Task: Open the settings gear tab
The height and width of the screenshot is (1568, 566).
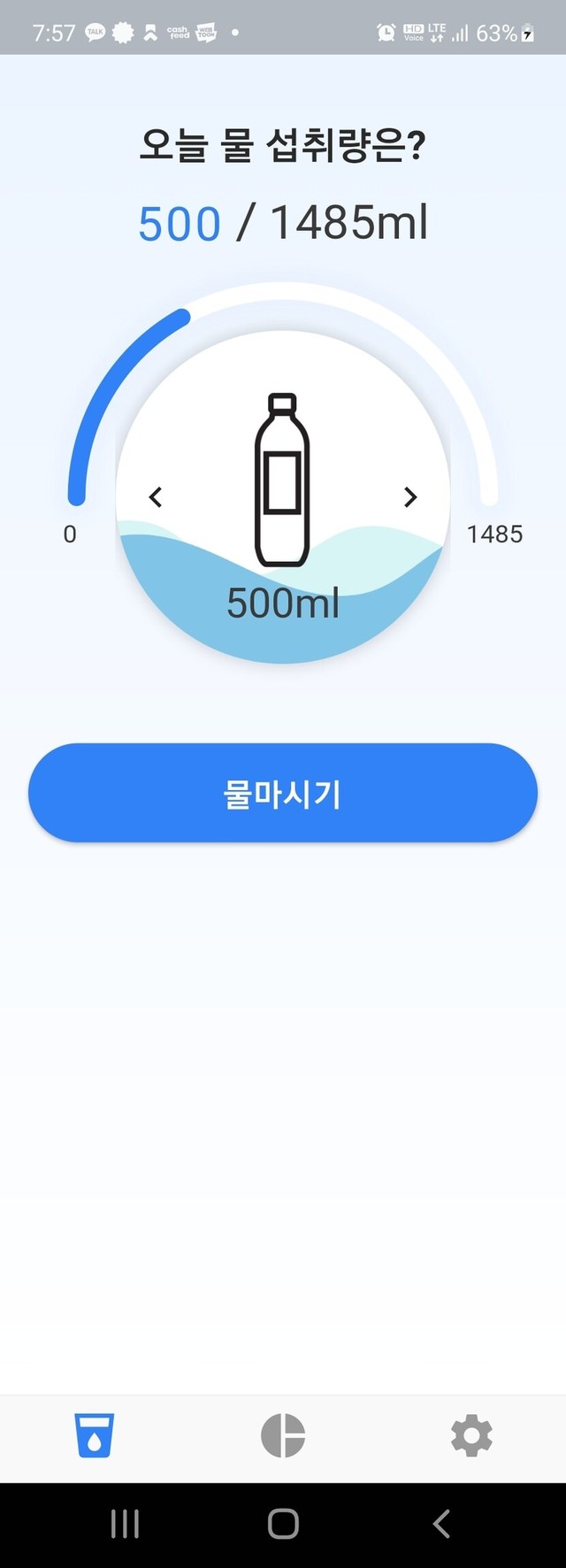Action: pyautogui.click(x=471, y=1434)
